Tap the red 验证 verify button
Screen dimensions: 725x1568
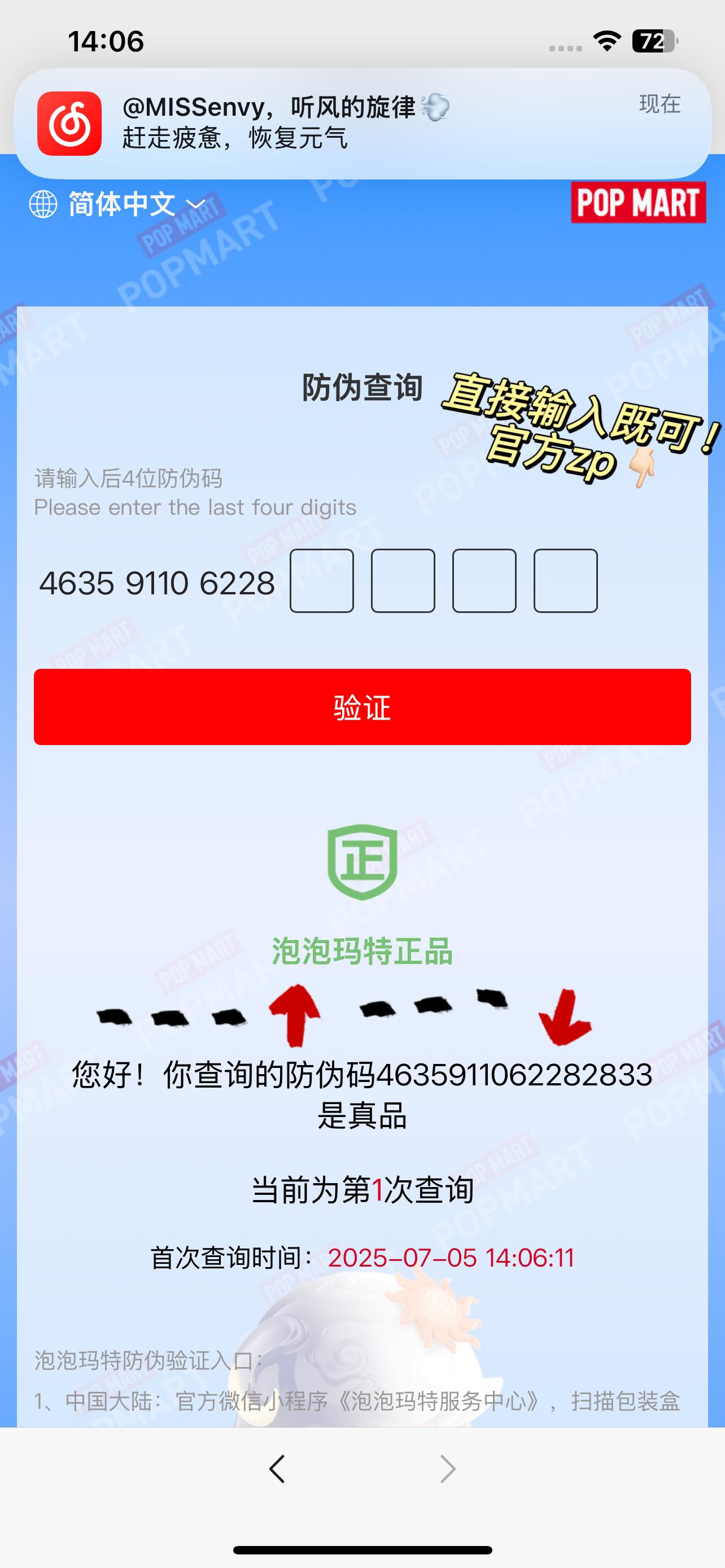[362, 707]
